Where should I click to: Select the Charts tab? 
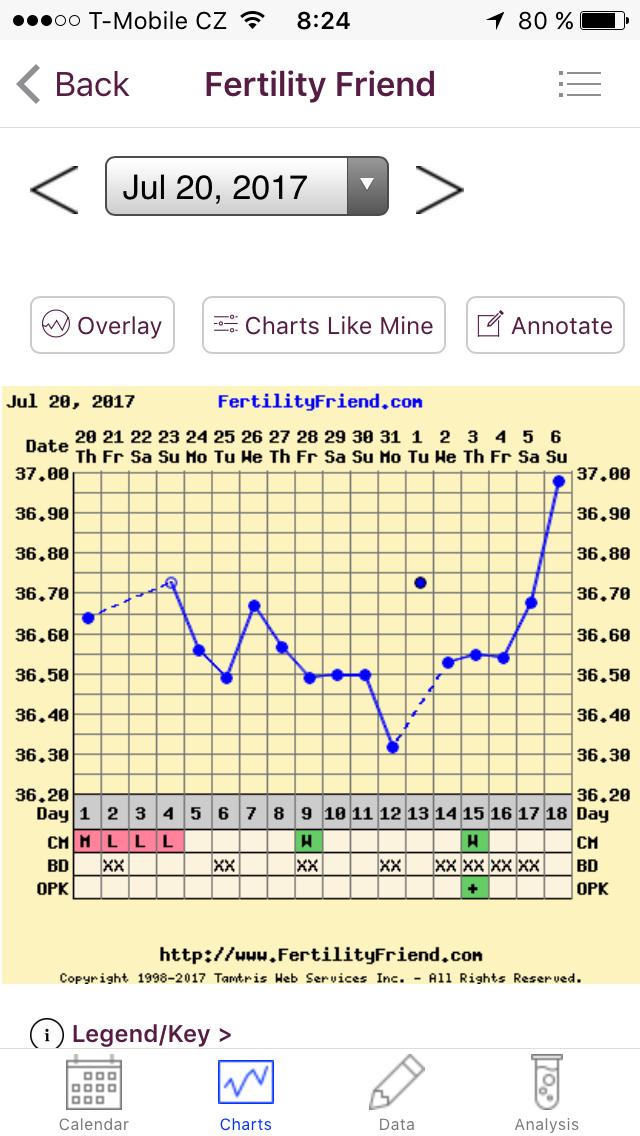(x=246, y=1095)
